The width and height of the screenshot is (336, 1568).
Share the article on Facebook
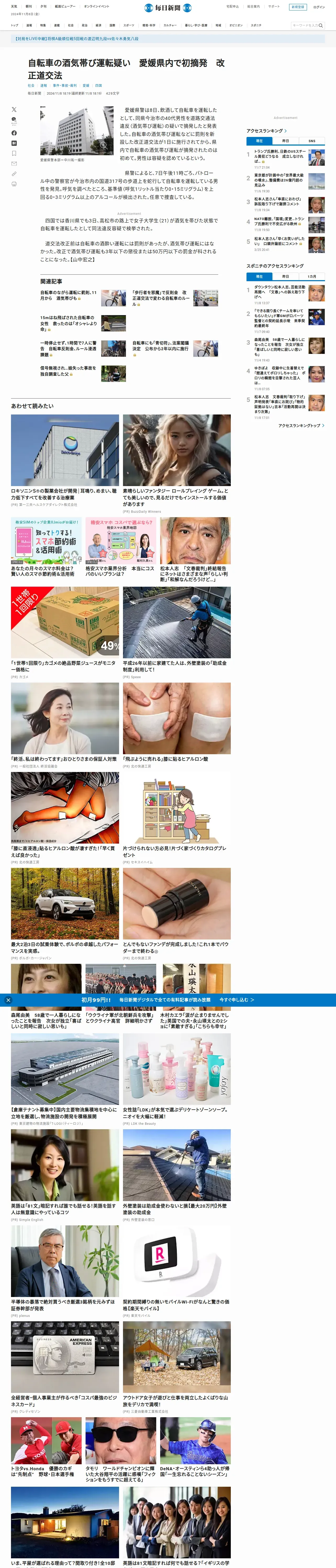14,133
